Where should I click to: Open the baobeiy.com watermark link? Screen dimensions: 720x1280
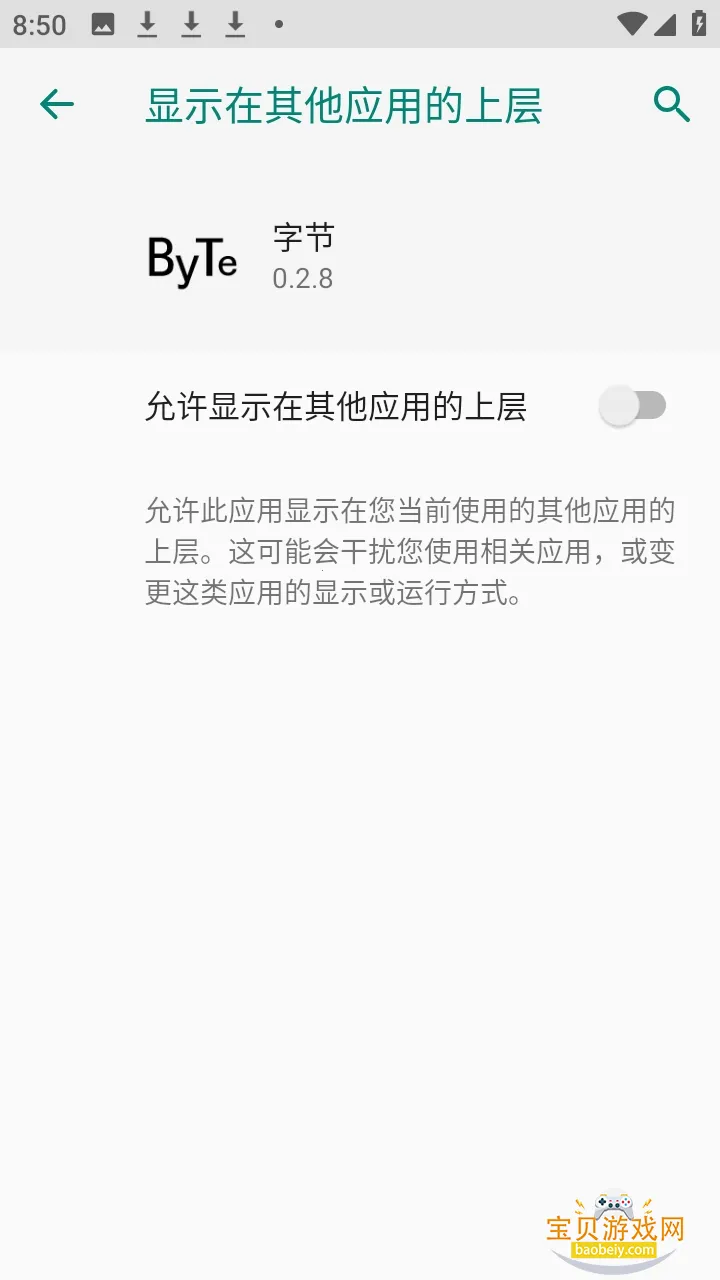(614, 1249)
